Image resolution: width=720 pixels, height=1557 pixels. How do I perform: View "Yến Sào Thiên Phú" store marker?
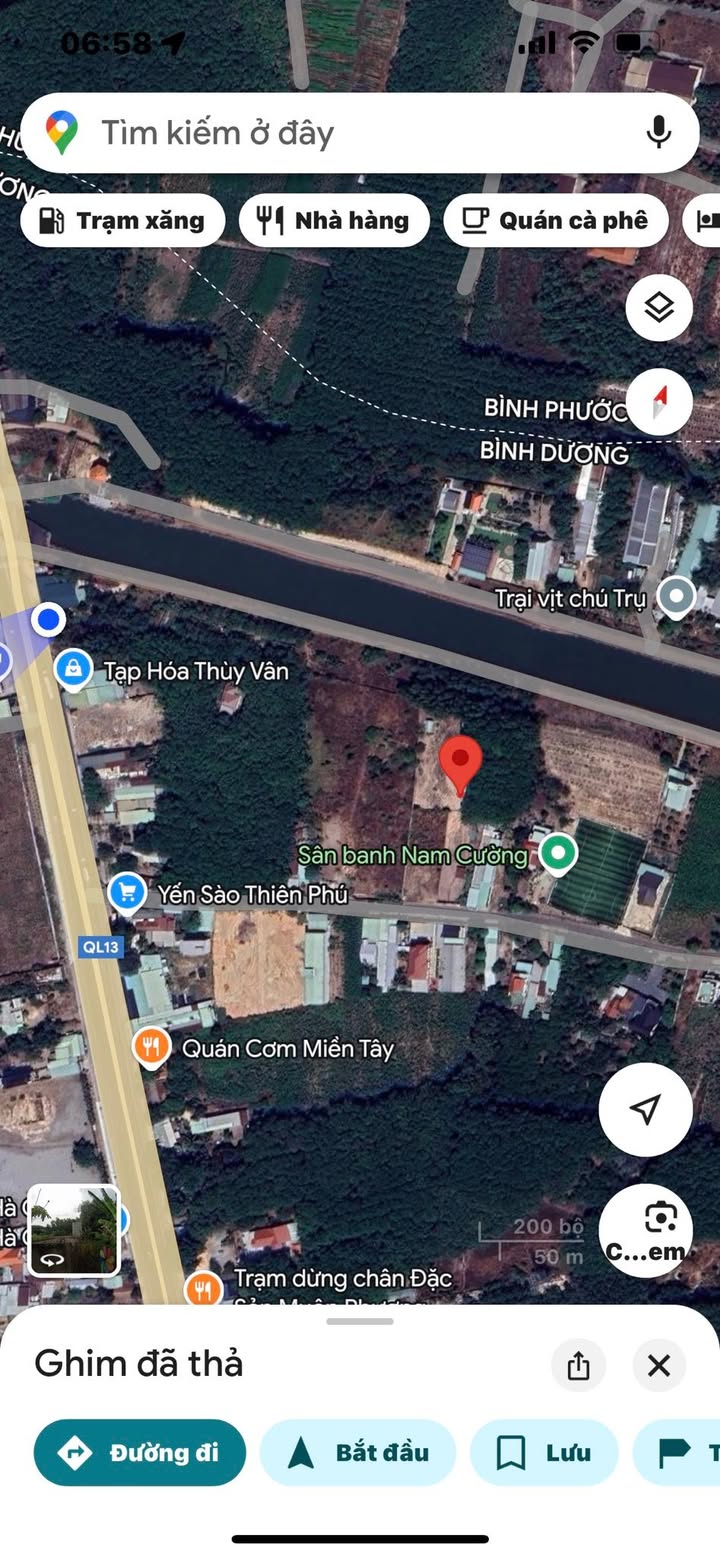(127, 891)
